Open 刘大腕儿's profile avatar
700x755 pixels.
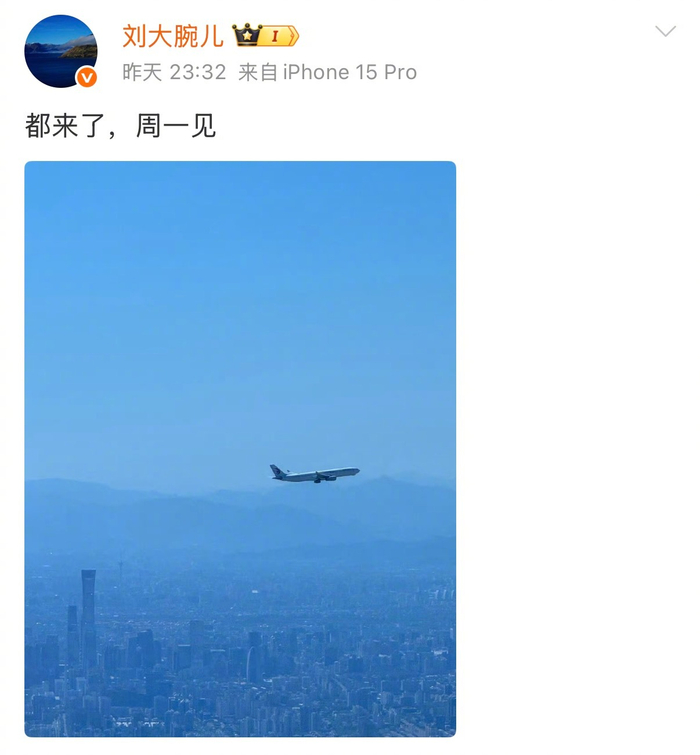point(60,51)
